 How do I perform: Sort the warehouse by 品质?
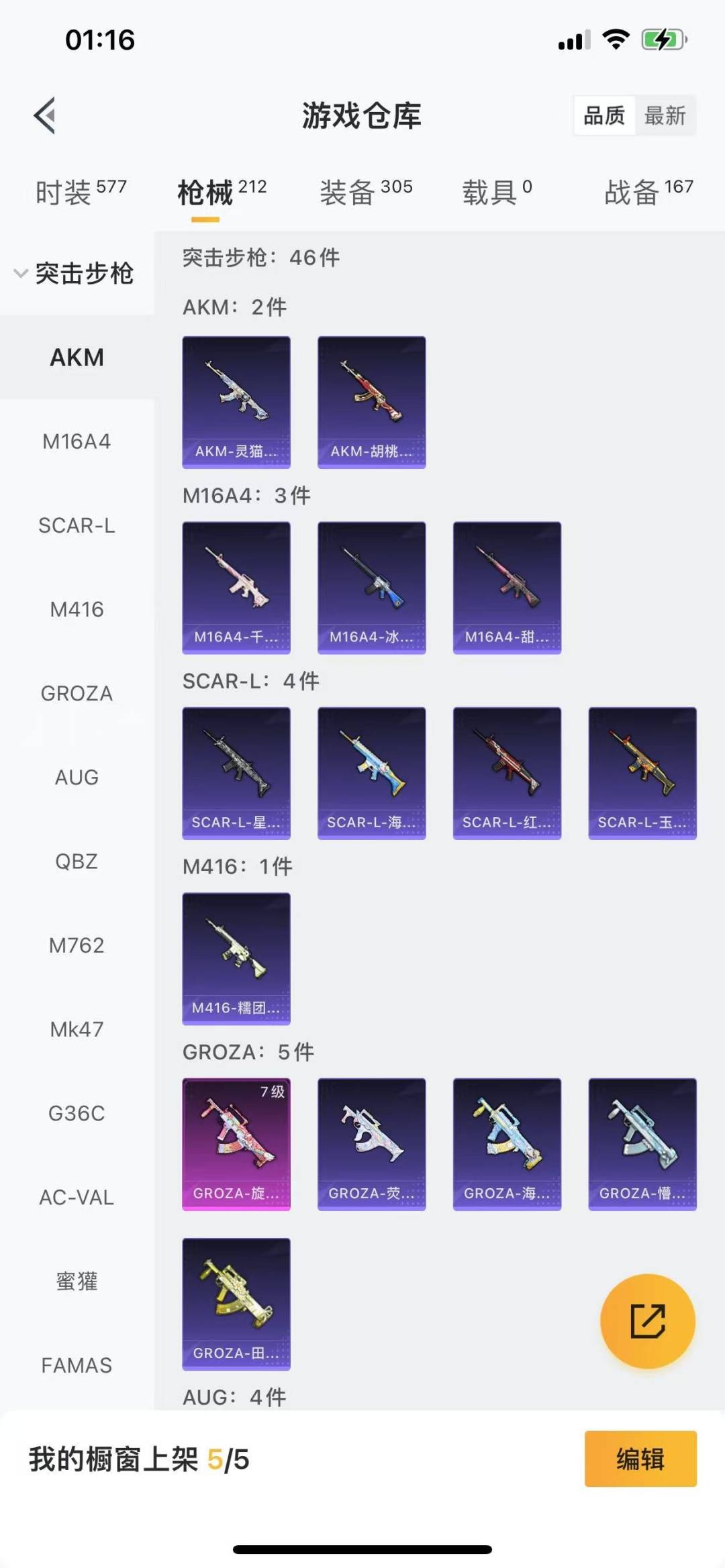click(x=603, y=116)
